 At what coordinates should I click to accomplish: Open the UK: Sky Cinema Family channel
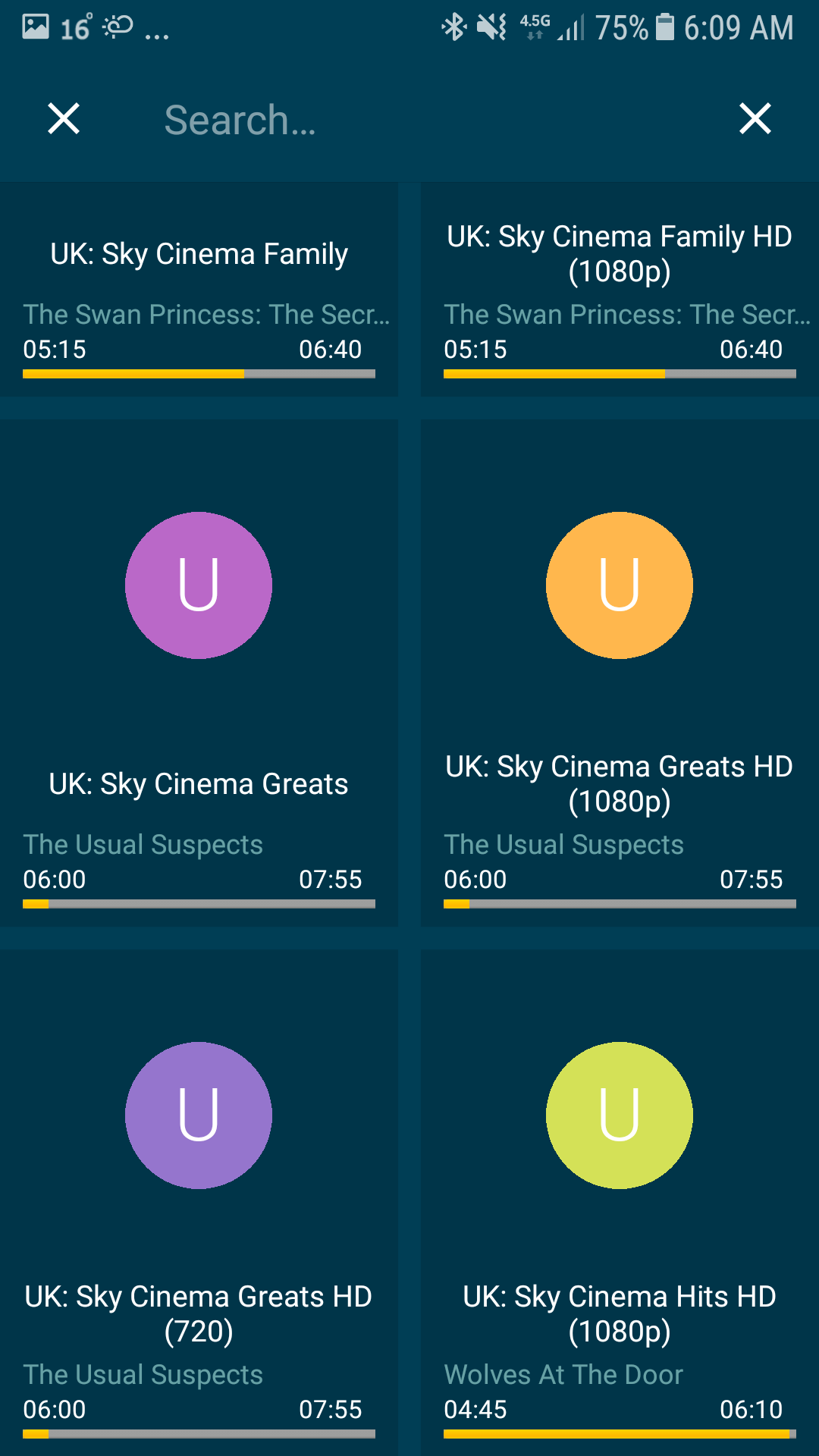199,290
